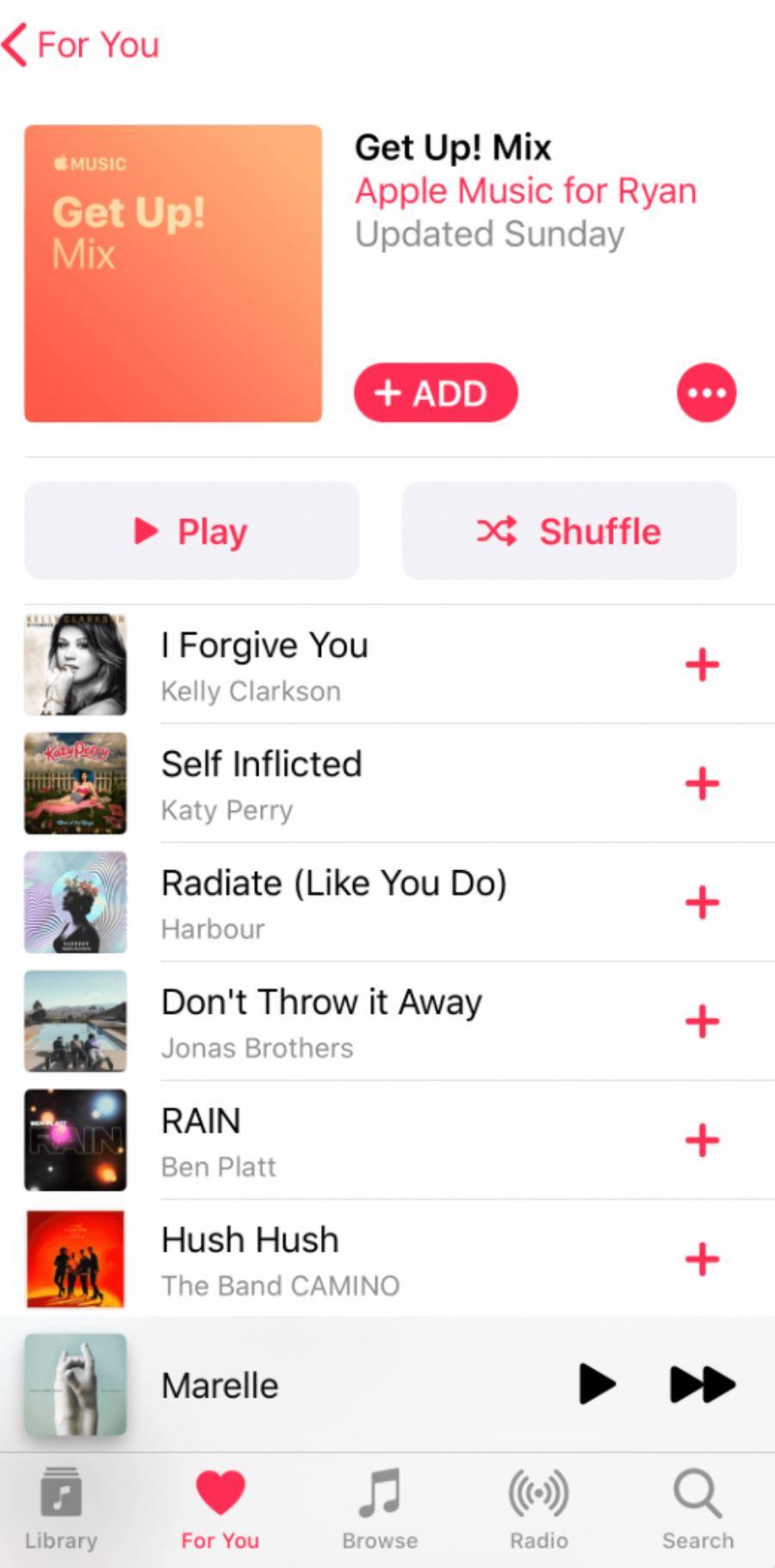775x1568 pixels.
Task: Add I Forgive You to library
Action: (x=702, y=664)
